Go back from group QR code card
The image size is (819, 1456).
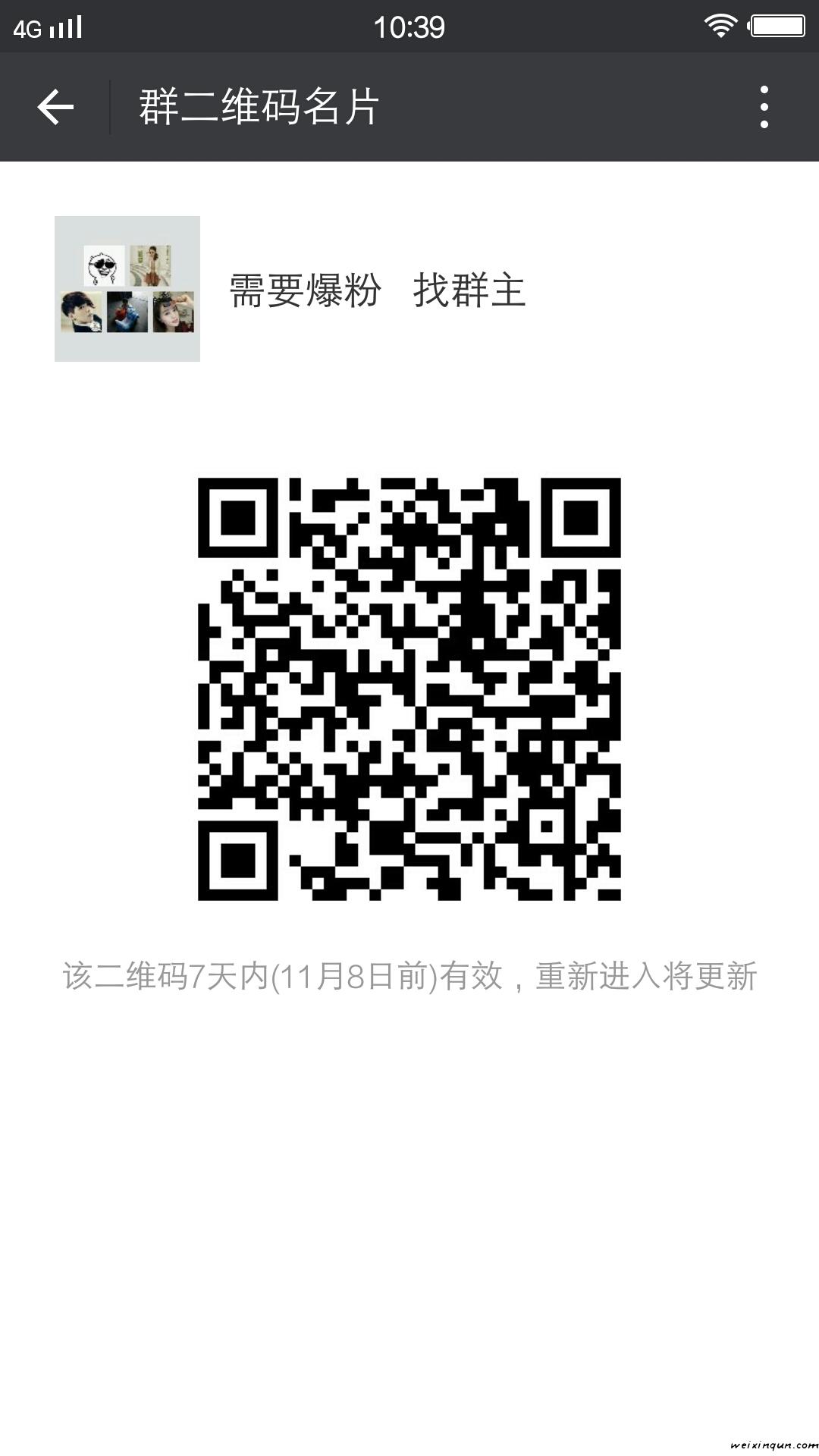55,107
